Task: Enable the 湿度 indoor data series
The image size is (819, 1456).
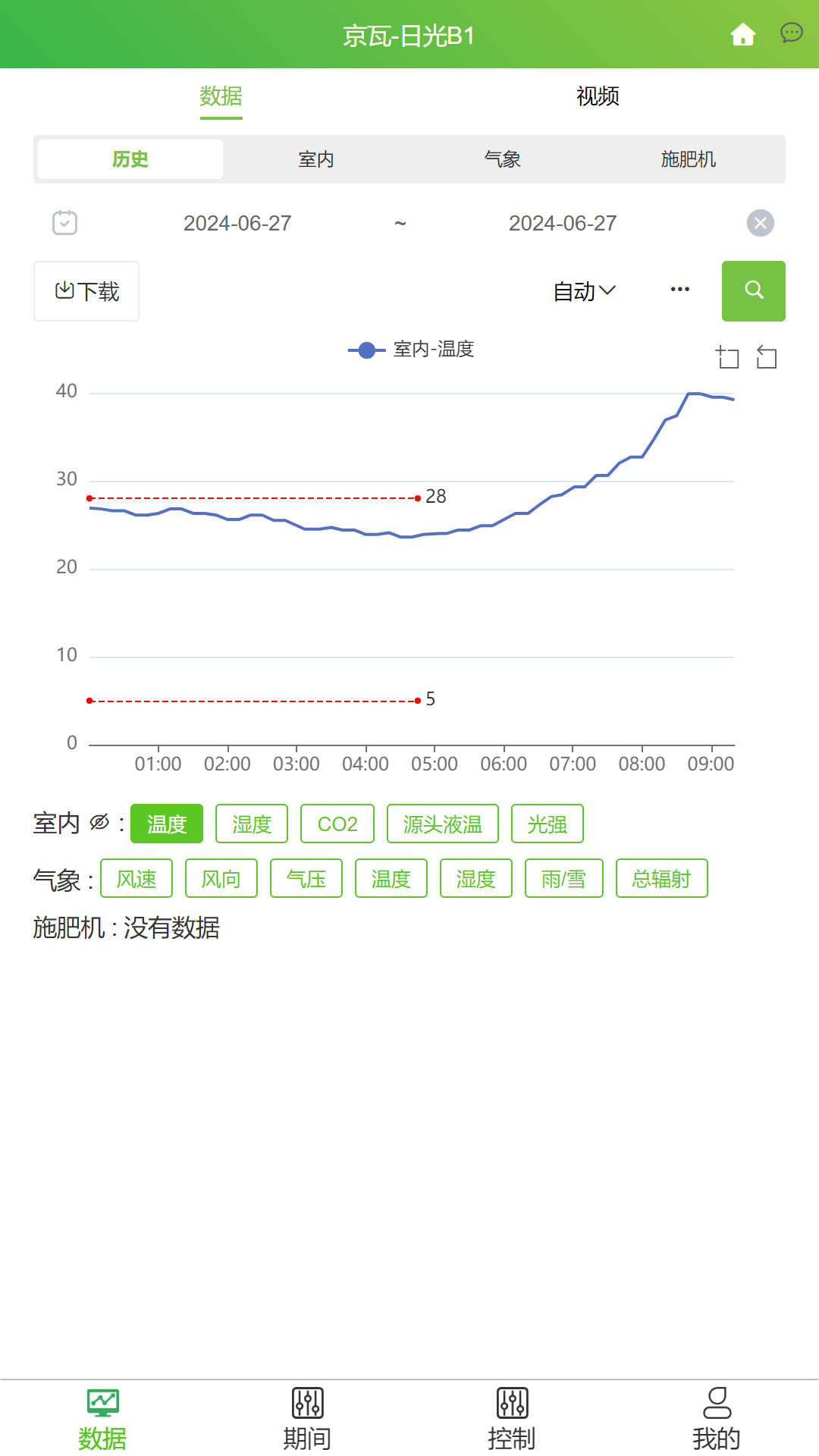Action: tap(251, 824)
